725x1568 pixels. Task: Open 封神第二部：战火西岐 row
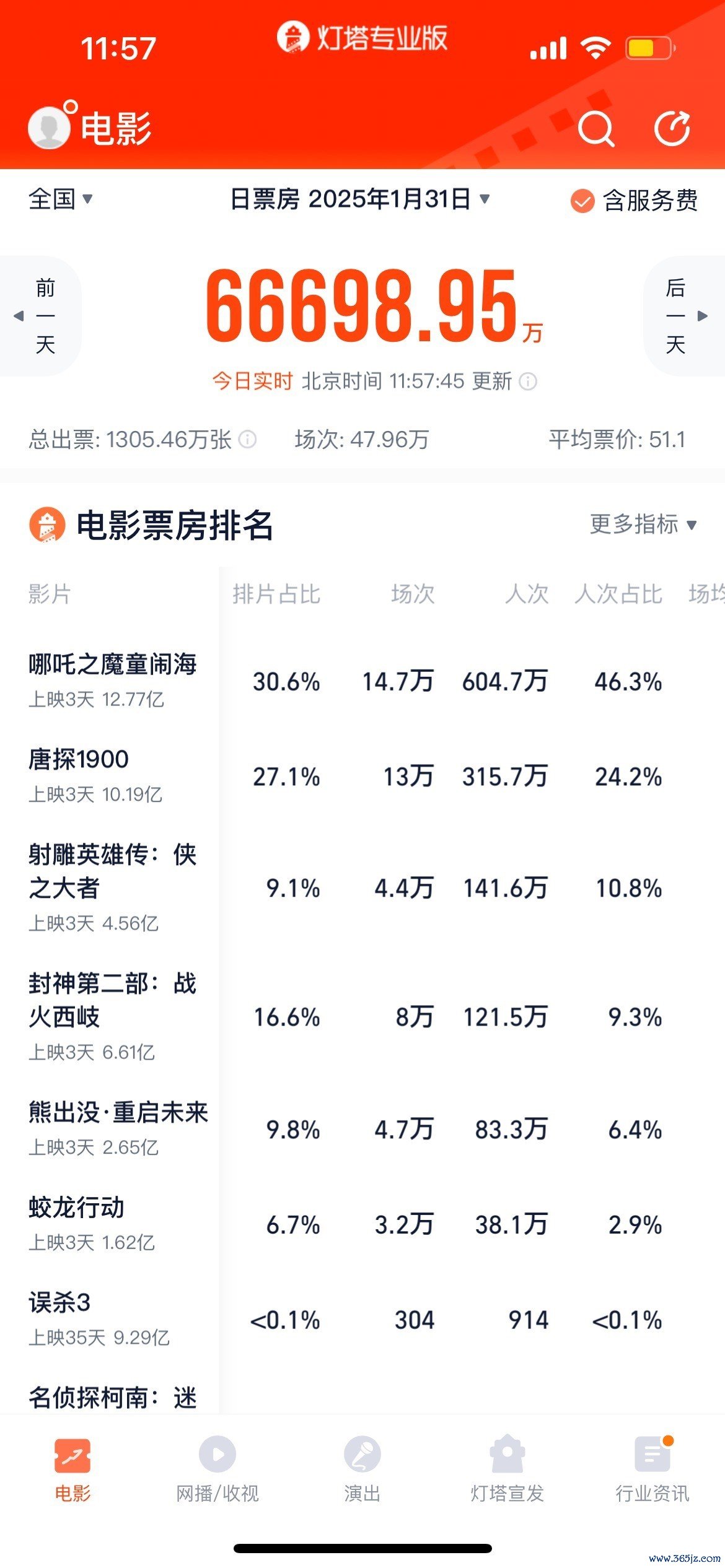click(x=362, y=1017)
